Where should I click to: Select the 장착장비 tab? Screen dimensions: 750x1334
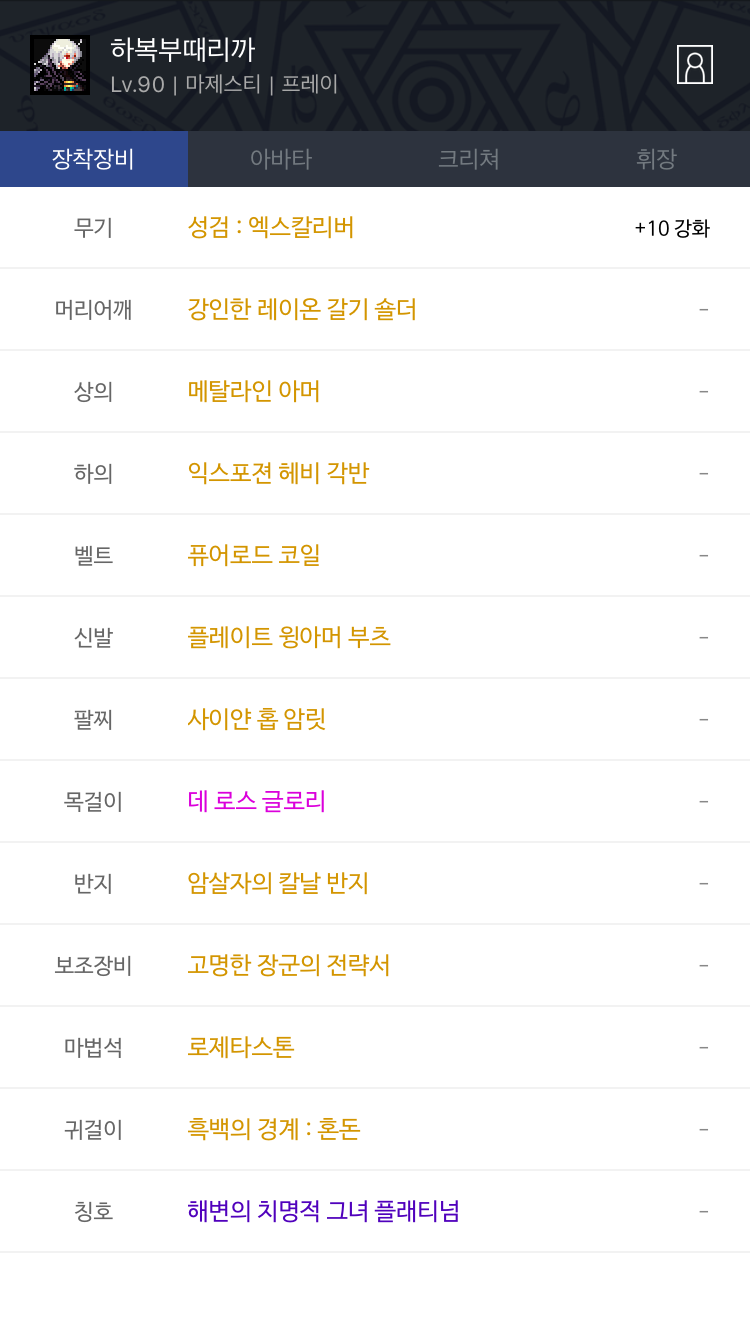click(94, 159)
